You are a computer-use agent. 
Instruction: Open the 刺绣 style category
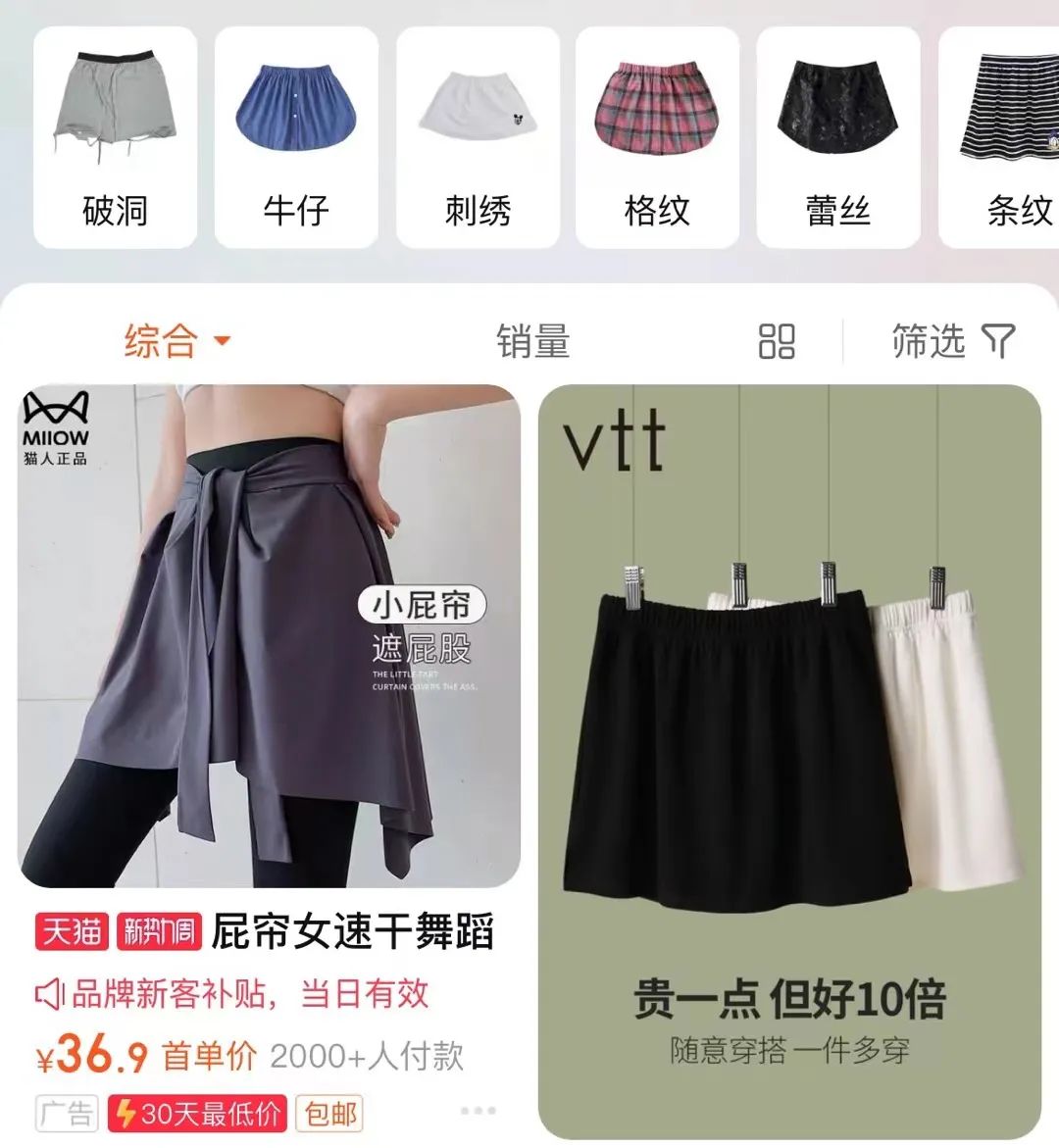pos(478,137)
